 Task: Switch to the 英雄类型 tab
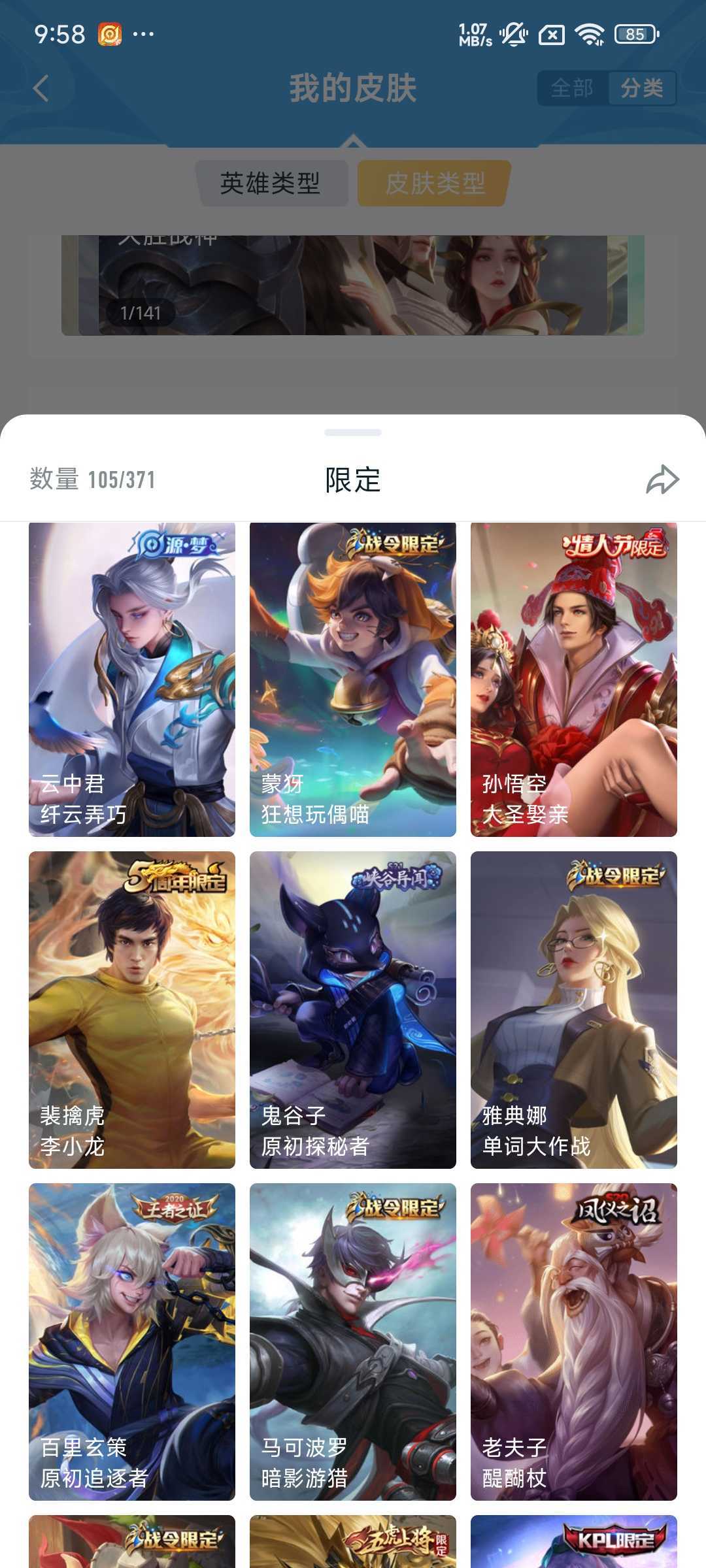[x=271, y=184]
